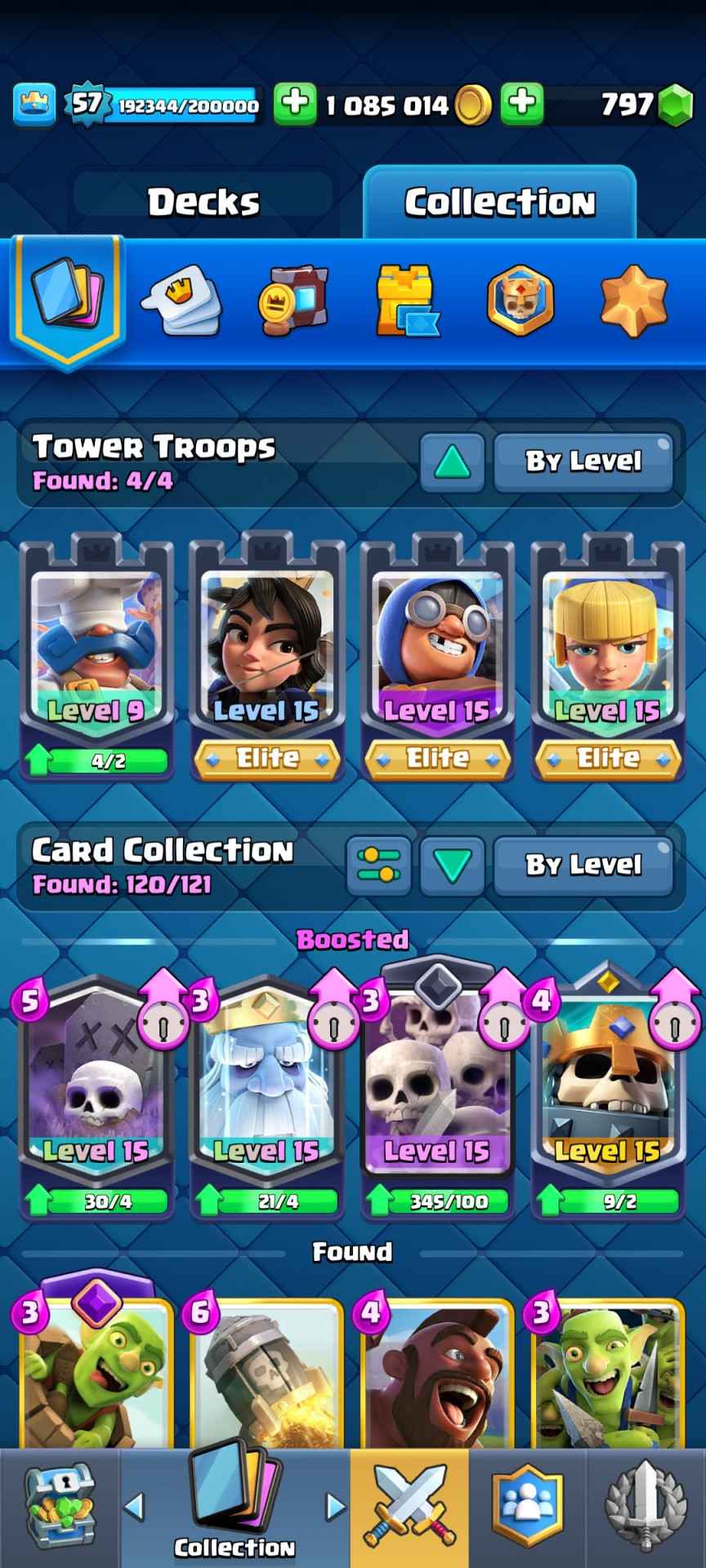Image resolution: width=706 pixels, height=1568 pixels.
Task: Tap the plus button to add gold
Action: 294,104
